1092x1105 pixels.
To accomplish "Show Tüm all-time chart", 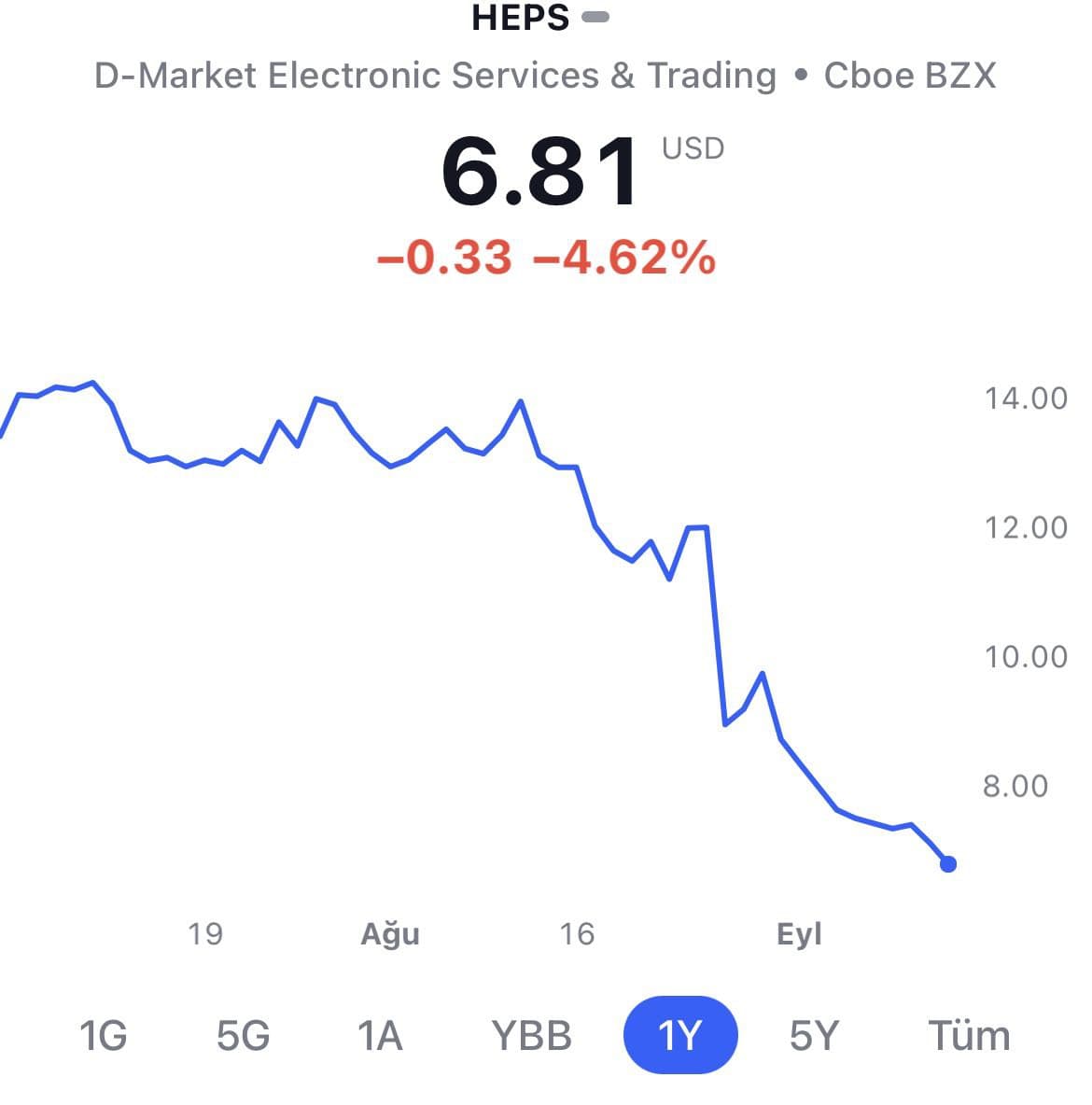I will (x=969, y=1036).
